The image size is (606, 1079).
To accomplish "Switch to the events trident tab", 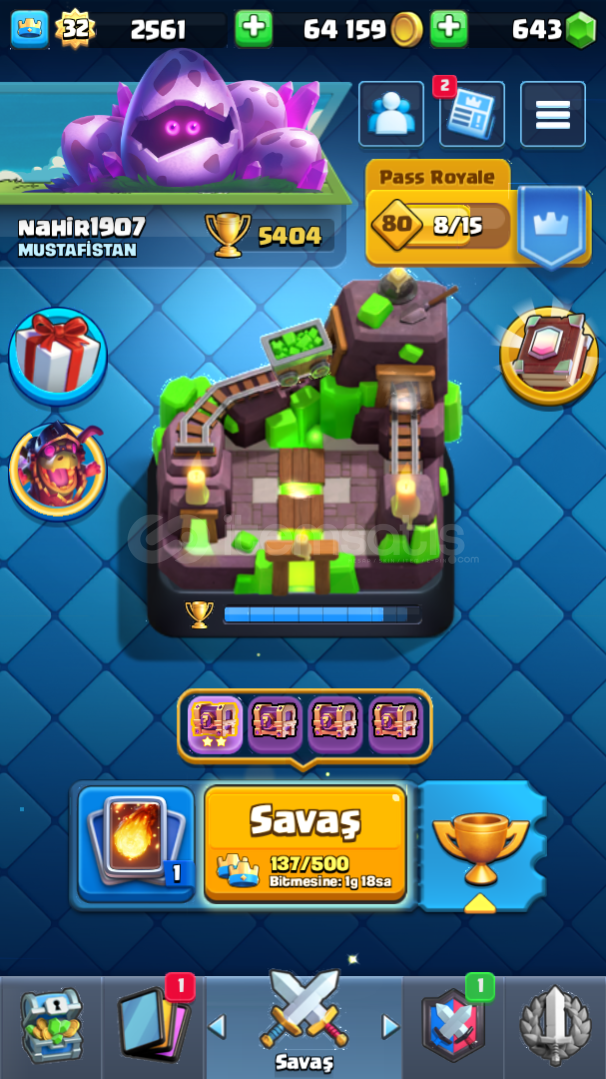I will point(554,1025).
